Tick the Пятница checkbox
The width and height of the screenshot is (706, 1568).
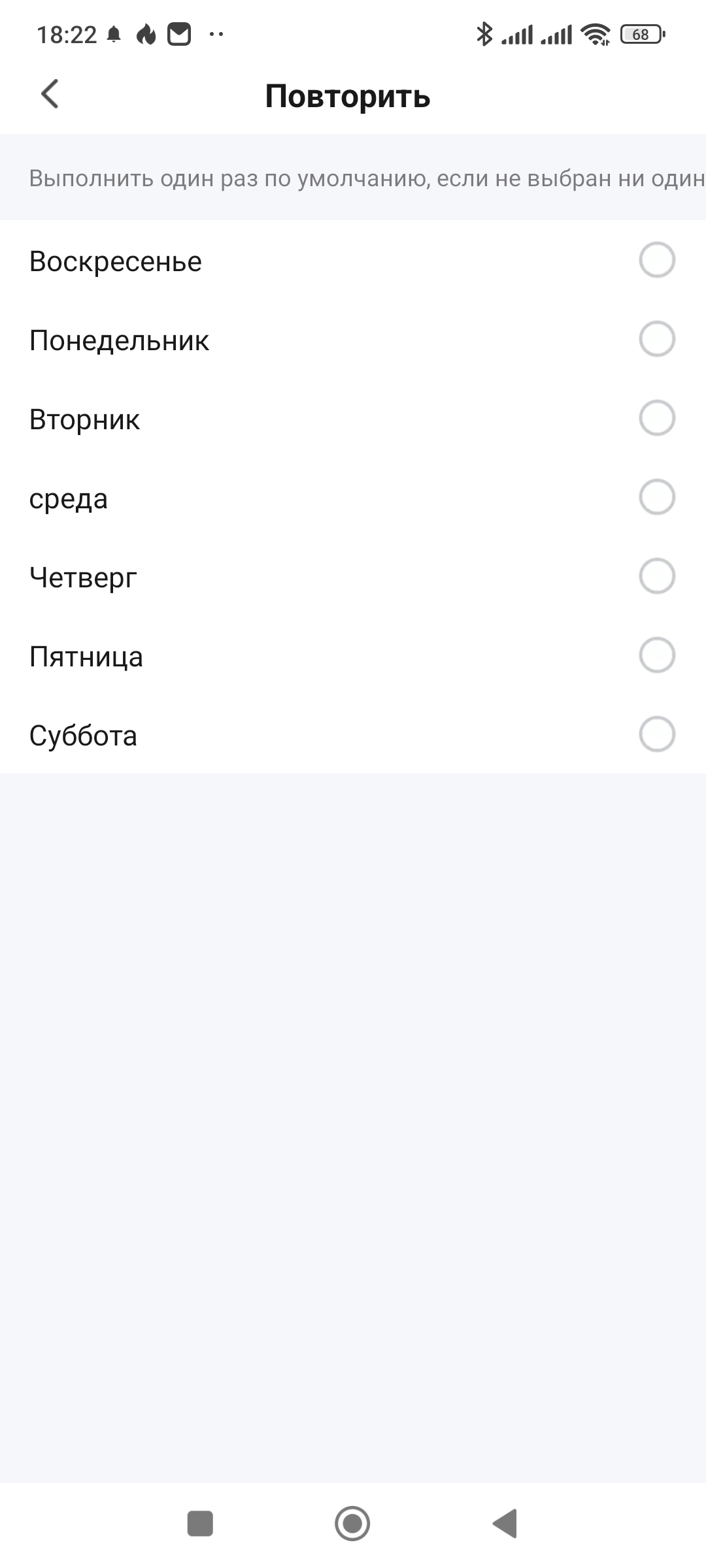(x=656, y=655)
